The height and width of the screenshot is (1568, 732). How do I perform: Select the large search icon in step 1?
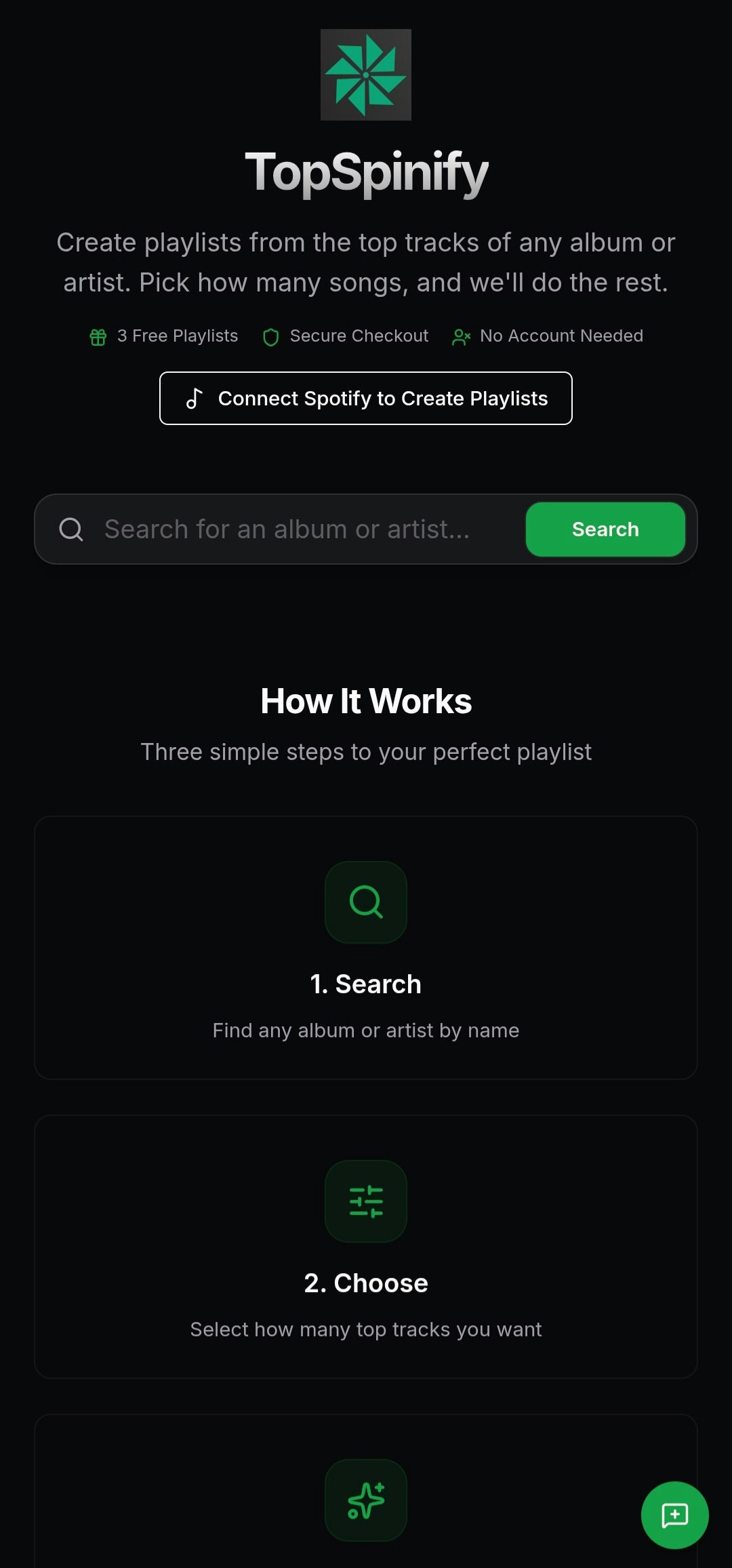pos(365,902)
